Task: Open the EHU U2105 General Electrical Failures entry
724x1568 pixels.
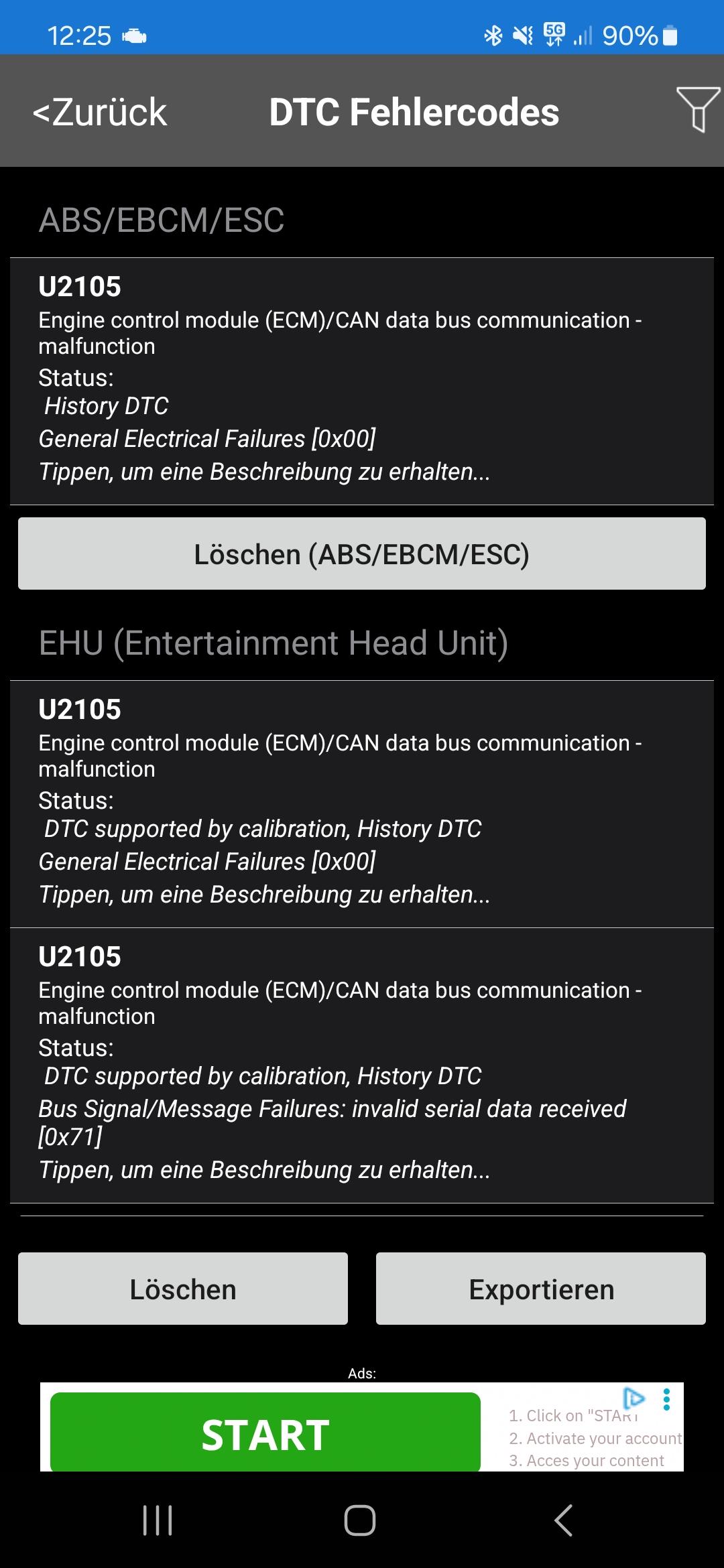Action: 362,803
